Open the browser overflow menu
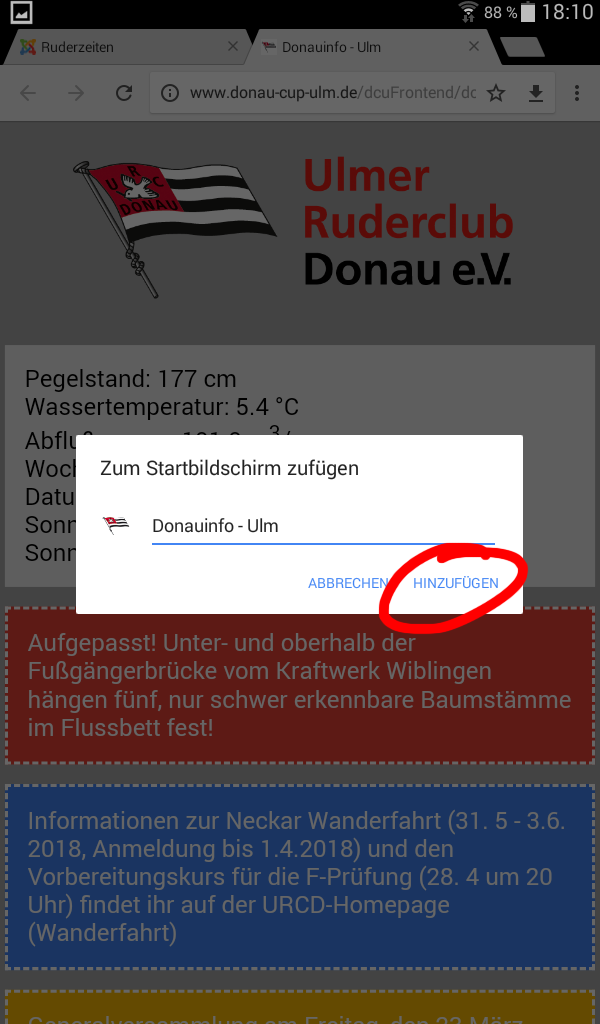 [577, 93]
